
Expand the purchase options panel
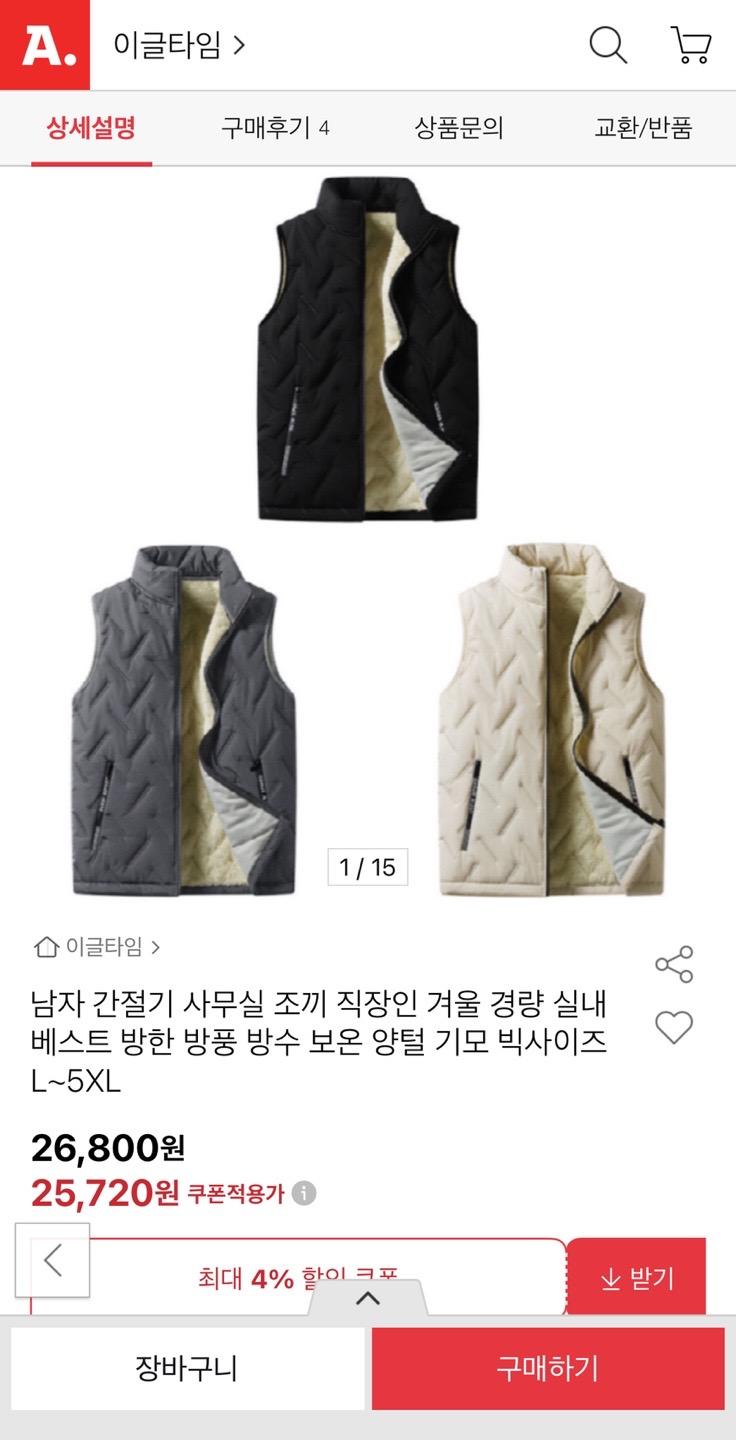coord(368,1298)
